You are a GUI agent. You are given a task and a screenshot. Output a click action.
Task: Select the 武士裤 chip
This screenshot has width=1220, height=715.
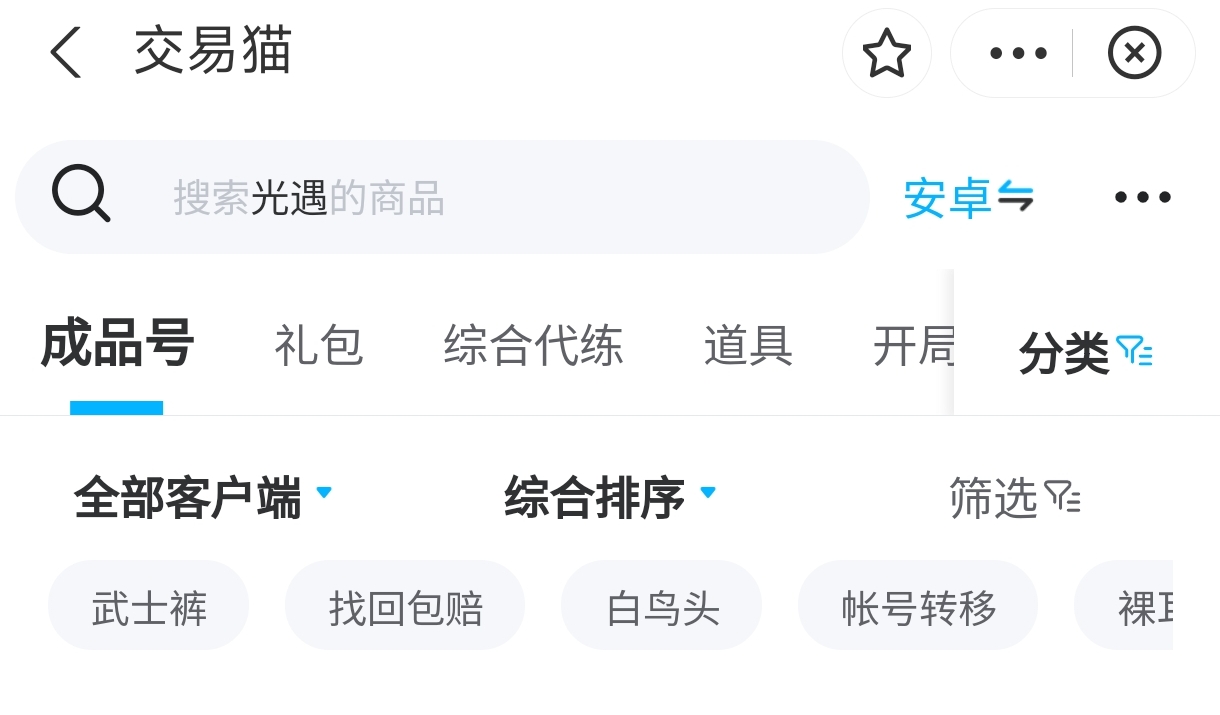click(148, 606)
